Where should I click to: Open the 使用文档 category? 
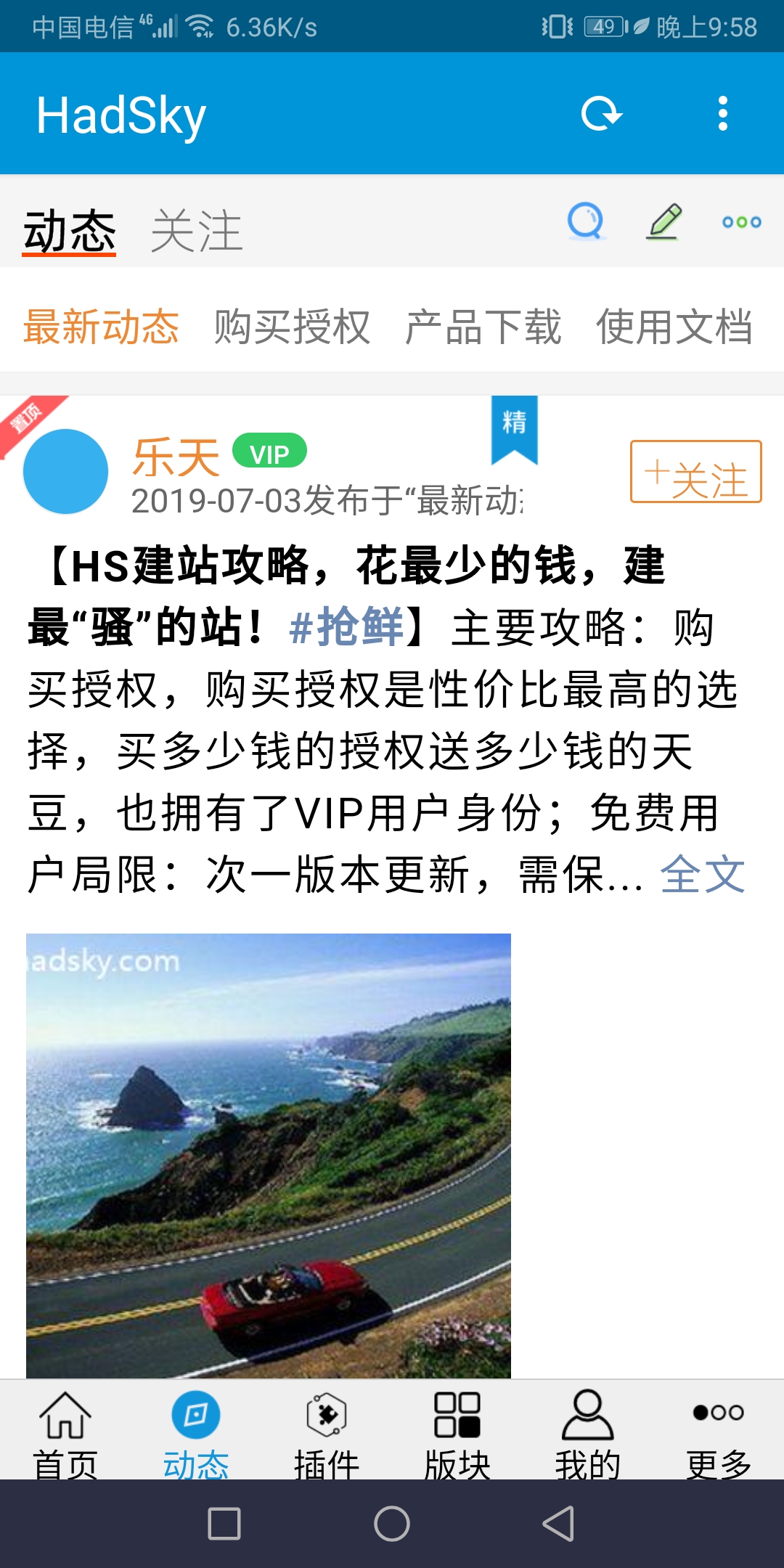tap(674, 327)
